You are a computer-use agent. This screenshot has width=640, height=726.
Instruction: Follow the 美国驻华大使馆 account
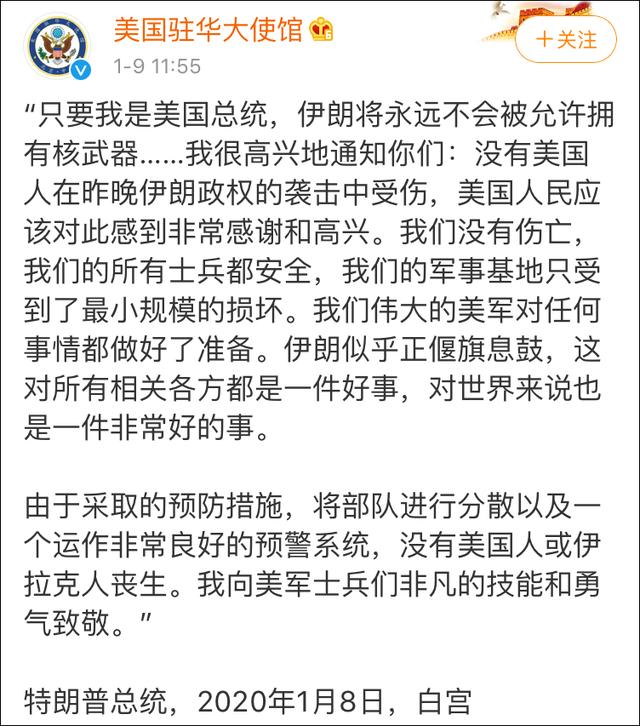coord(566,39)
